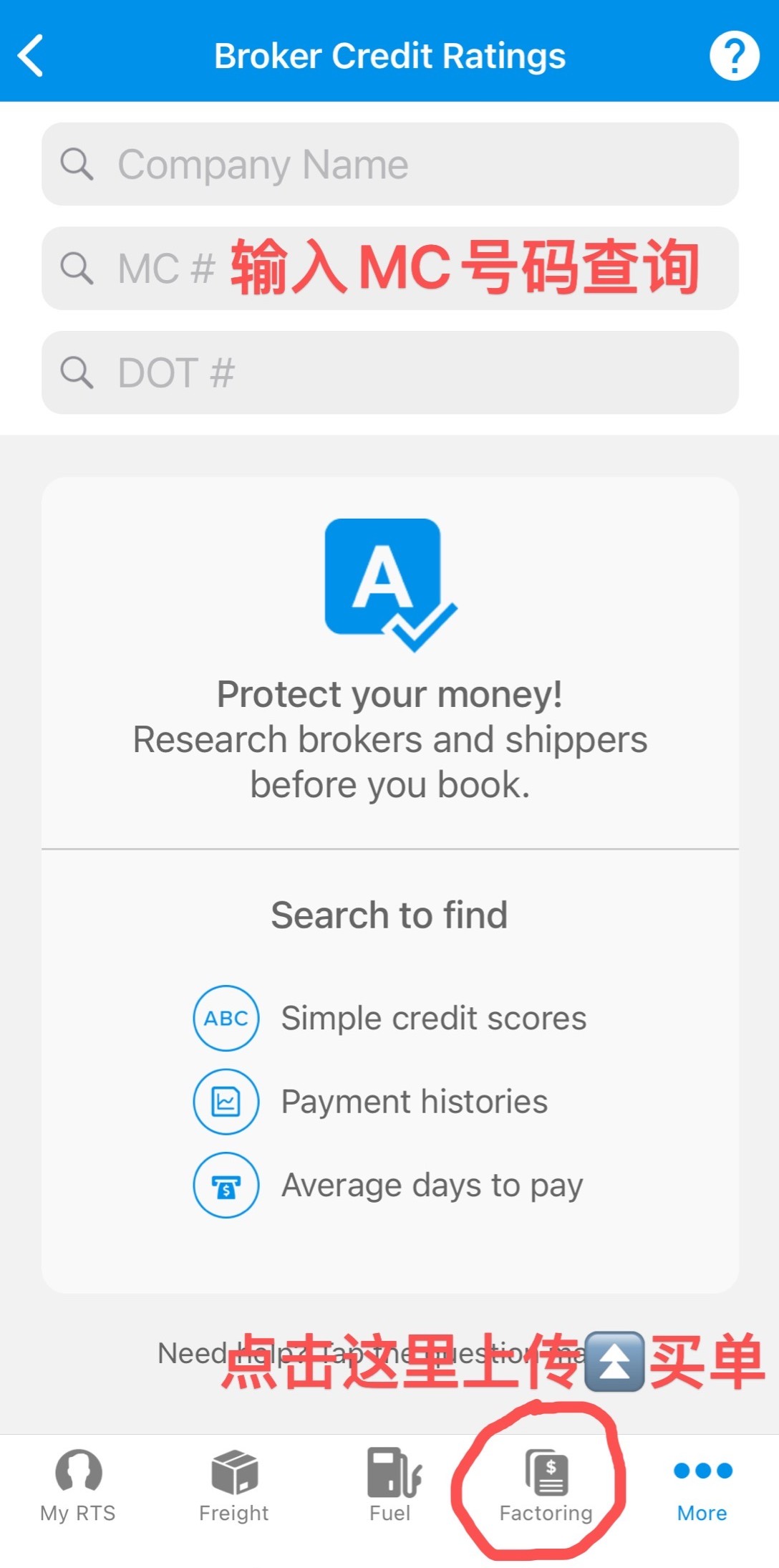
Task: Focus the MC # search field
Action: point(389,269)
